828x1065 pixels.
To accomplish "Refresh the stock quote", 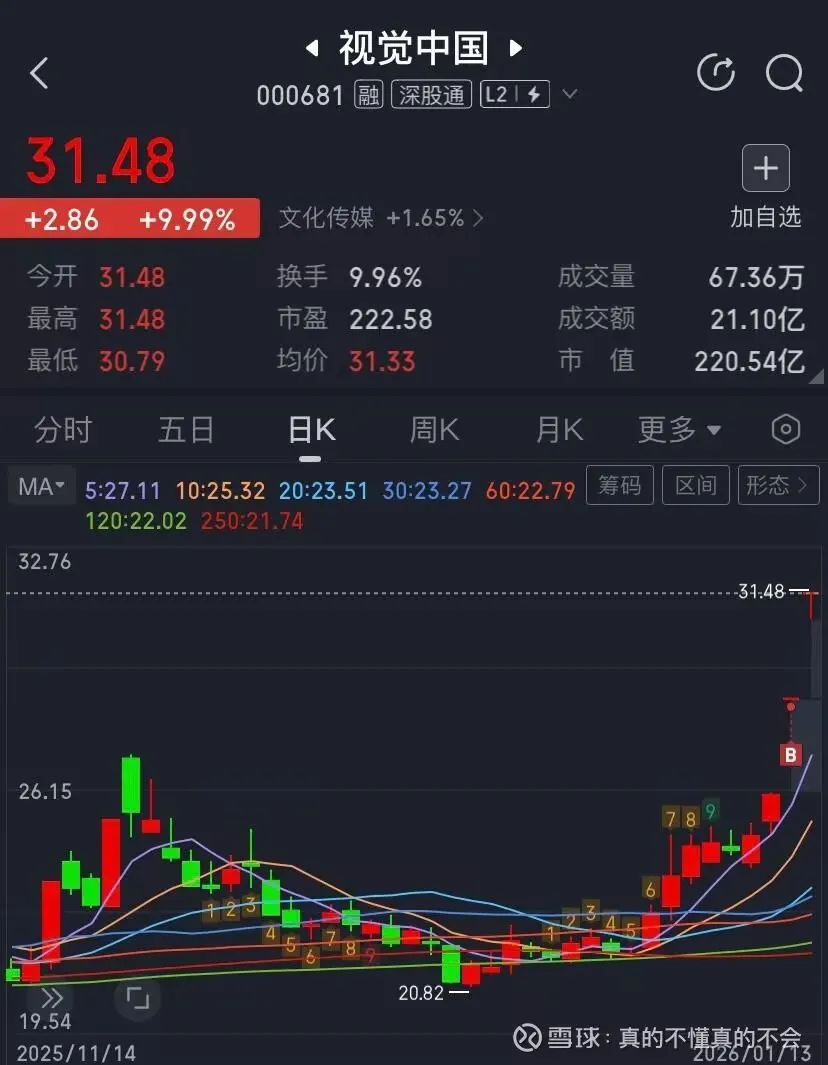I will tap(716, 73).
